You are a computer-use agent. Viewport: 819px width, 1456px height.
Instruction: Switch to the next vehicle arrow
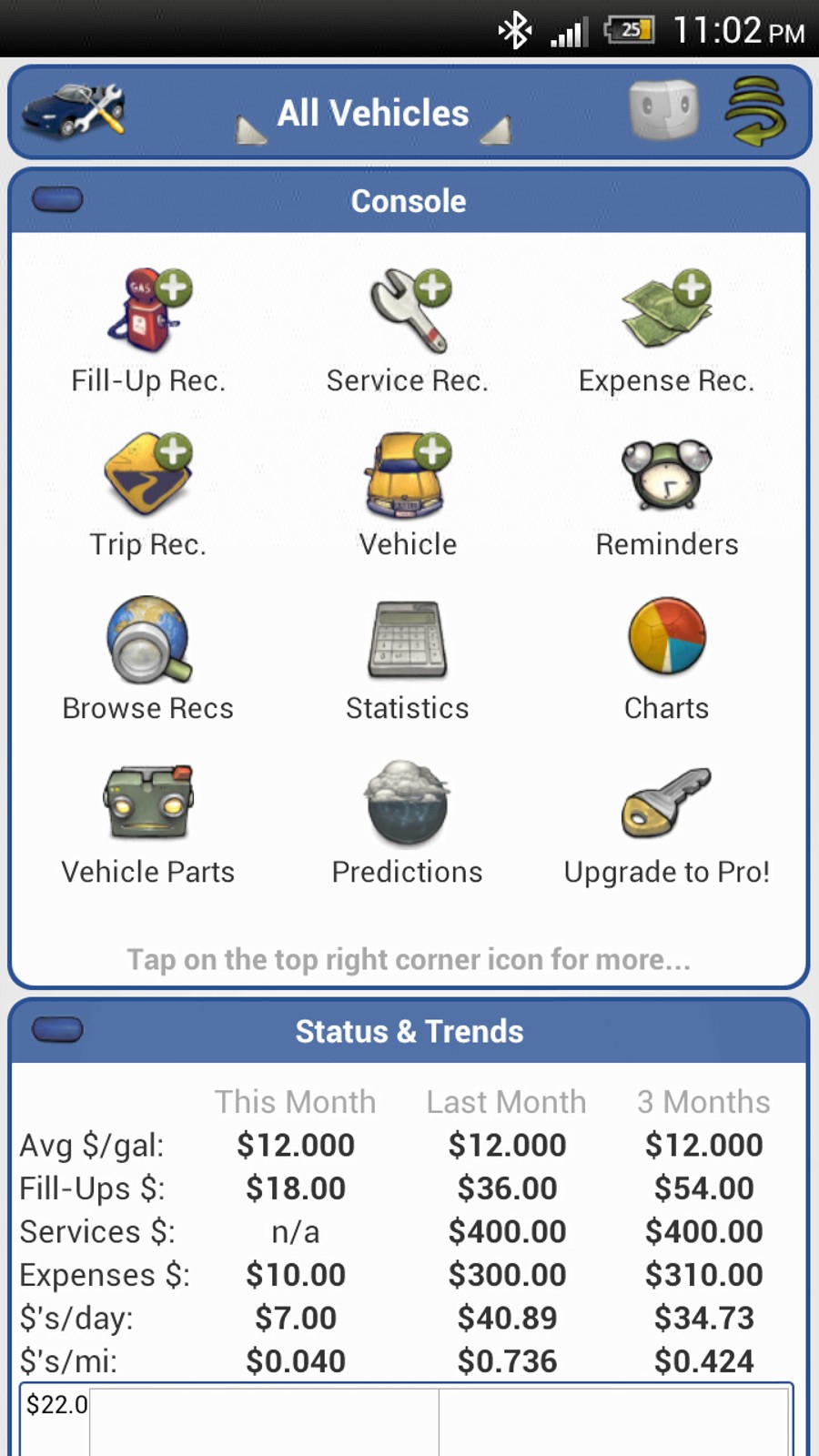click(x=497, y=131)
